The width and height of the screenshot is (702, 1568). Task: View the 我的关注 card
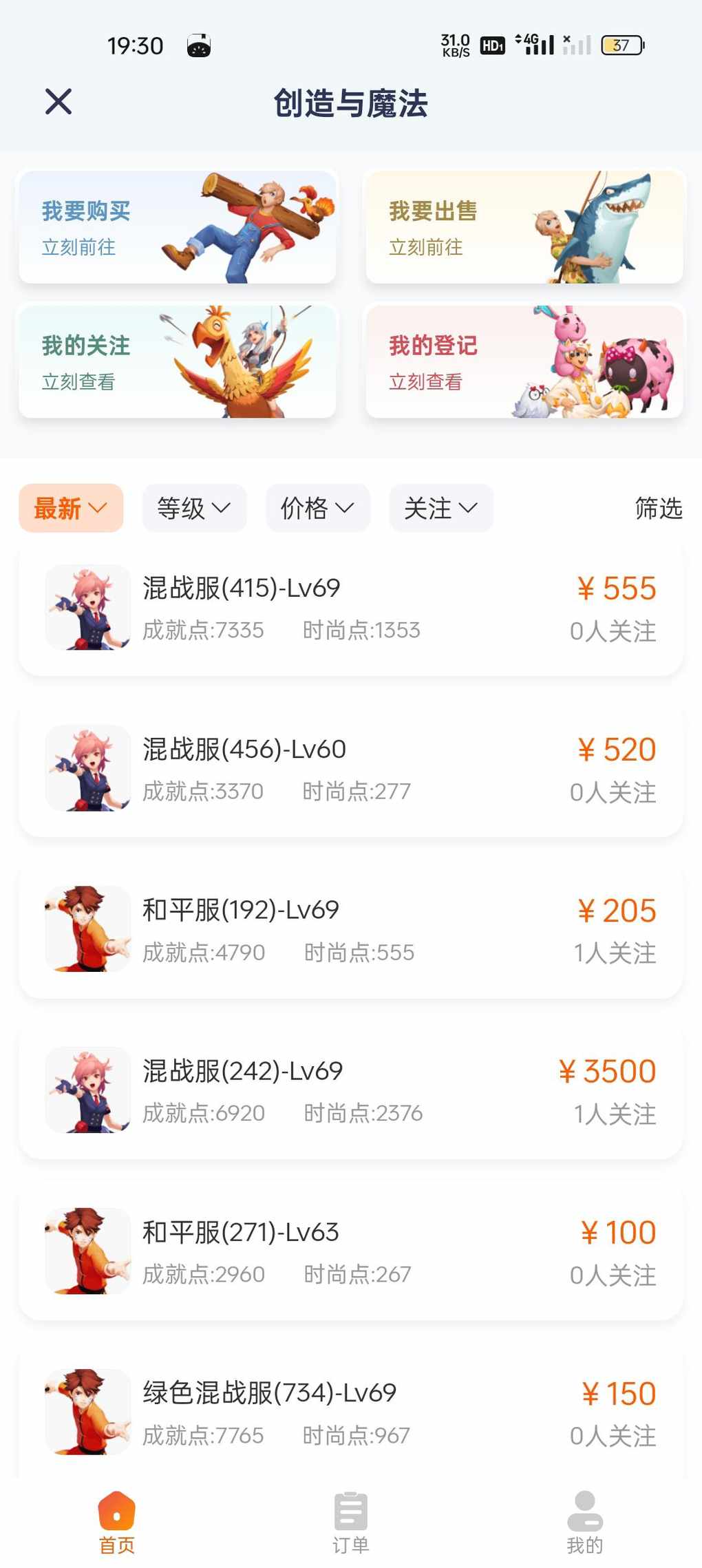(x=178, y=361)
